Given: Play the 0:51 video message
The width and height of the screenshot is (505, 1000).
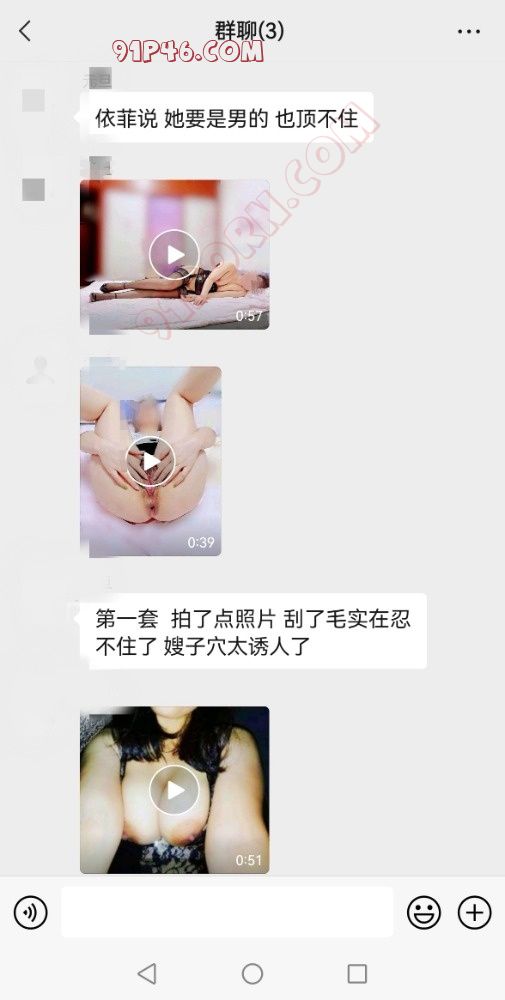Looking at the screenshot, I should click(174, 790).
